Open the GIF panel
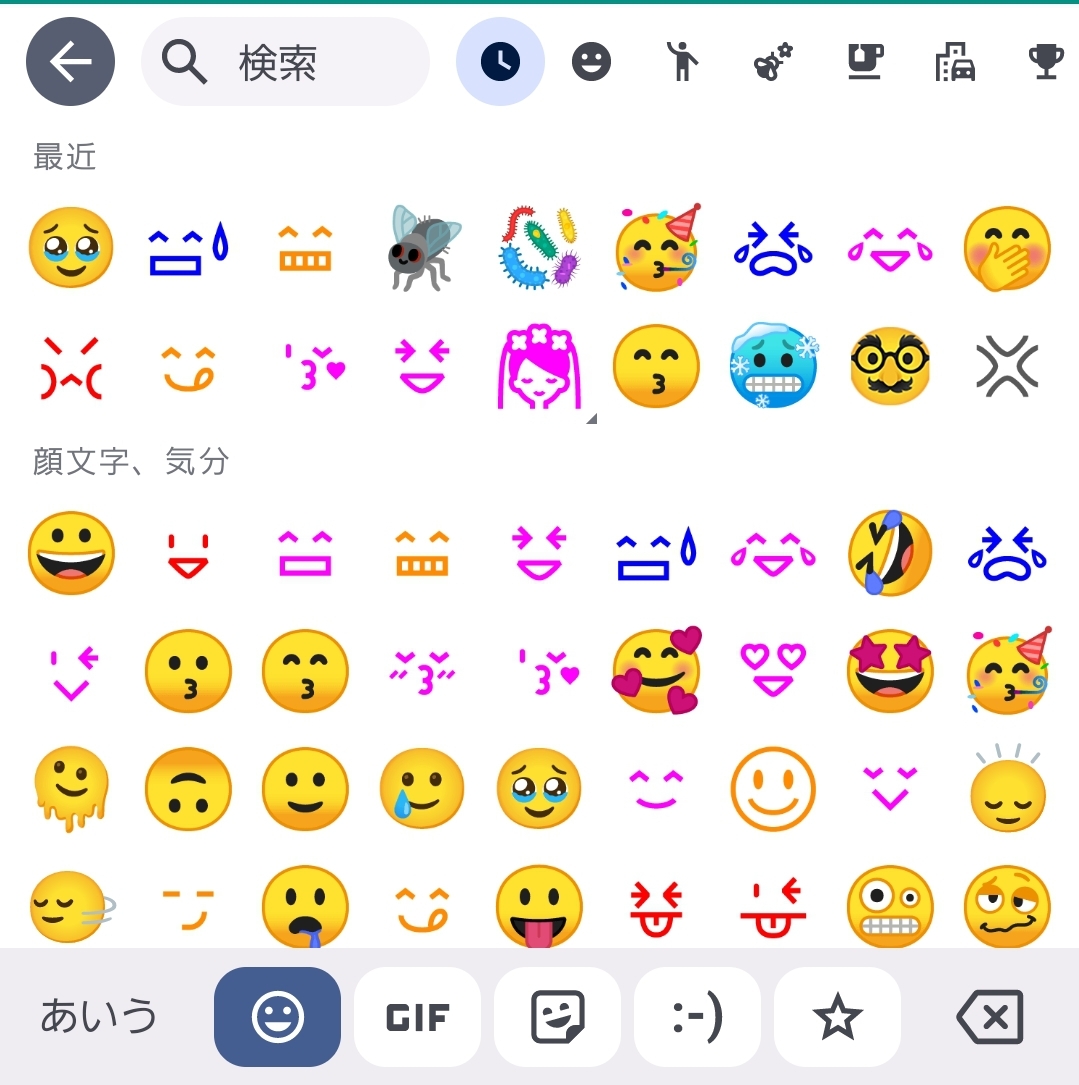1079x1085 pixels. (417, 1017)
